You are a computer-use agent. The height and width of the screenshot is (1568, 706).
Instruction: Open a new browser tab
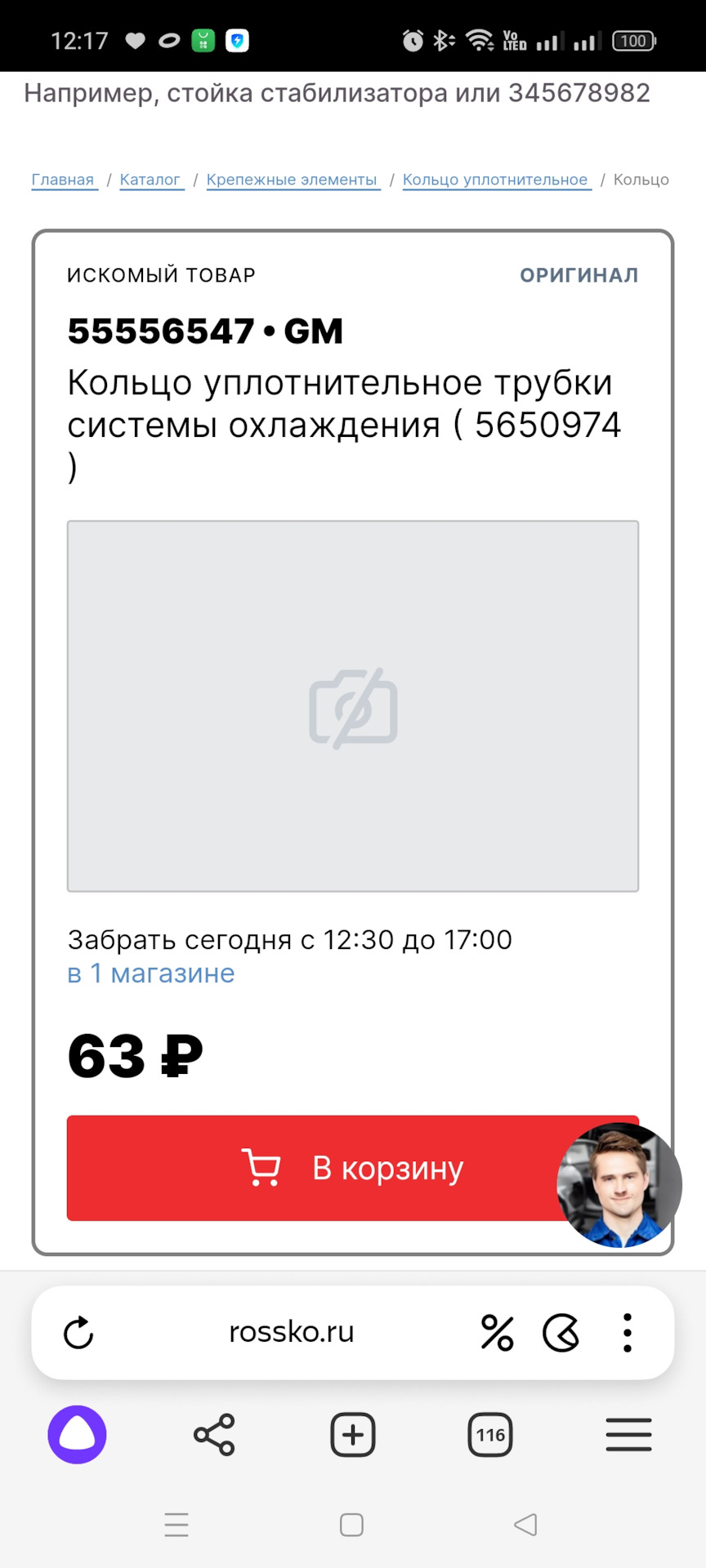coord(353,1435)
